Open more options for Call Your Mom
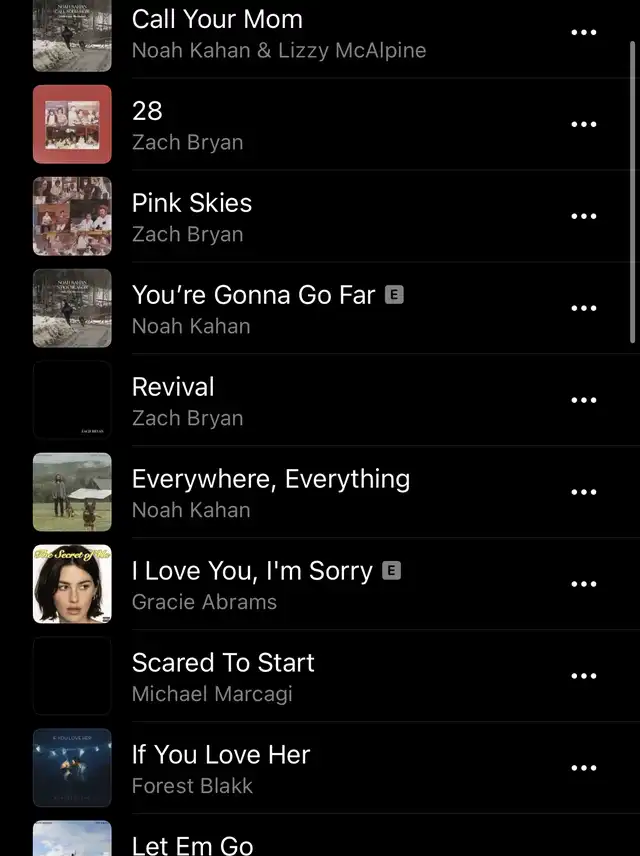 (x=583, y=33)
